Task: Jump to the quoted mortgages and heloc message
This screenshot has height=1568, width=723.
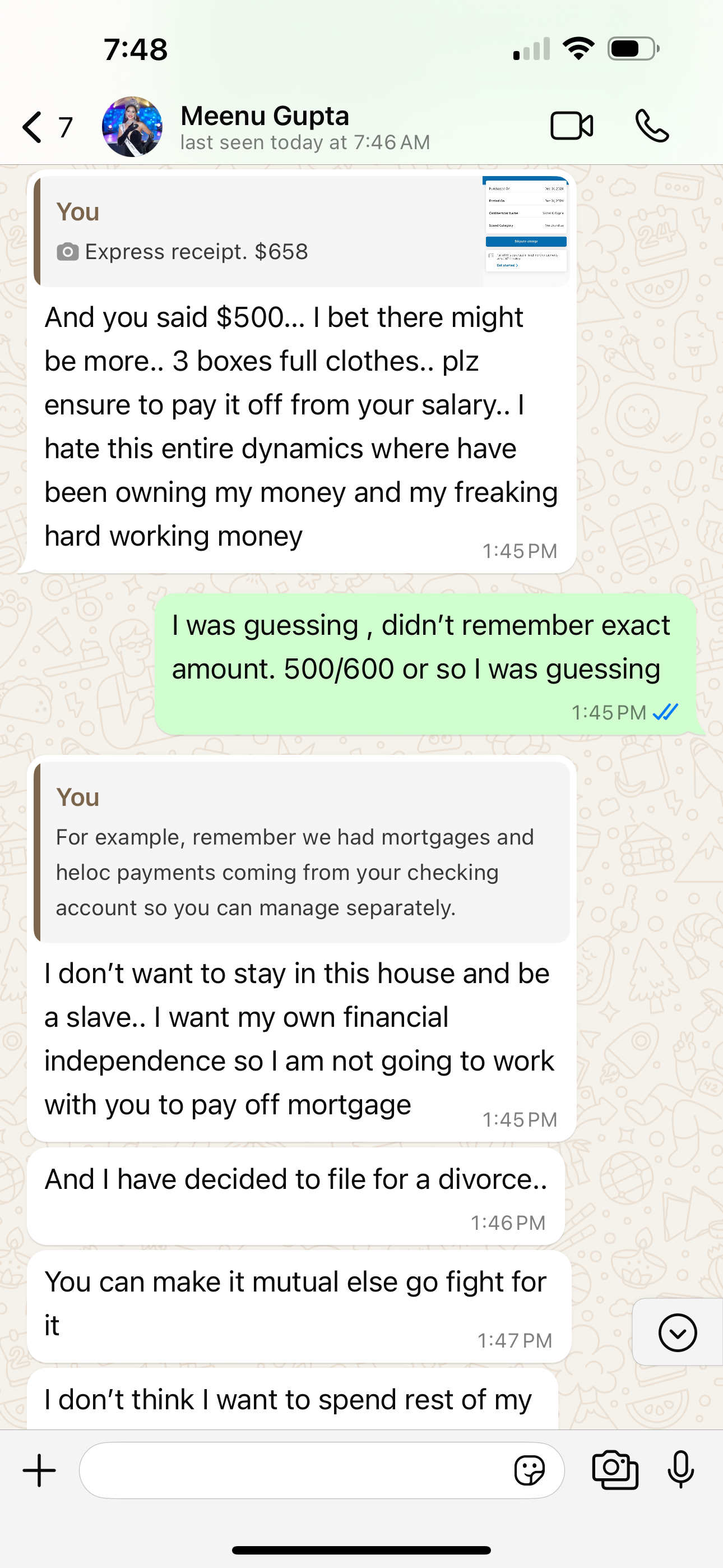Action: (302, 852)
